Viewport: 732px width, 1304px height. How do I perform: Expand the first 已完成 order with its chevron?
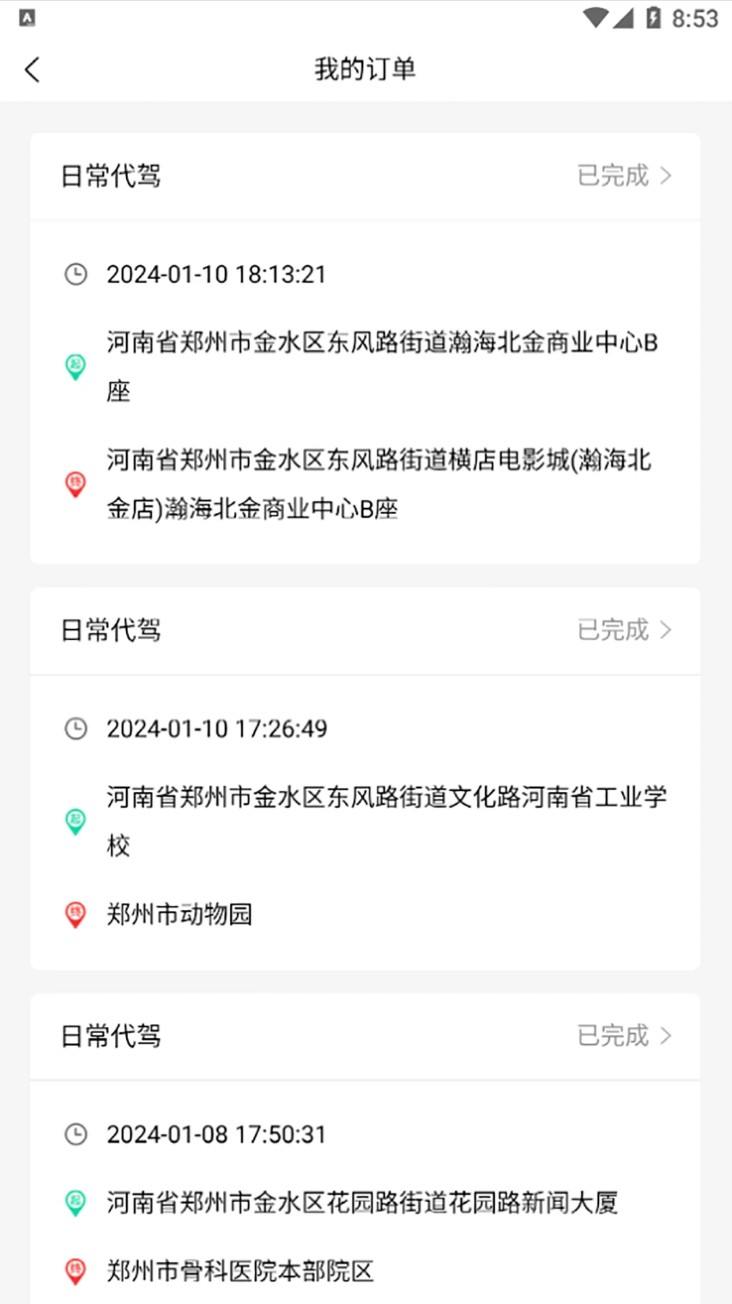pos(668,175)
